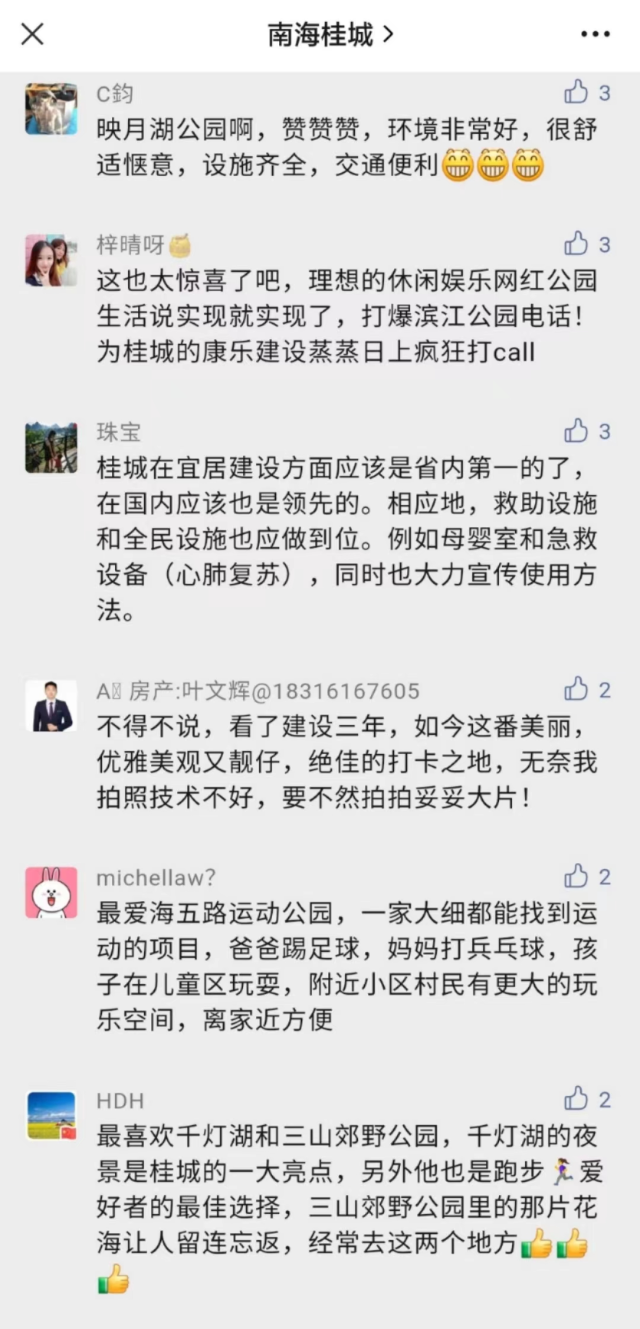The image size is (640, 1329).
Task: Like HDH's comment
Action: (577, 1099)
